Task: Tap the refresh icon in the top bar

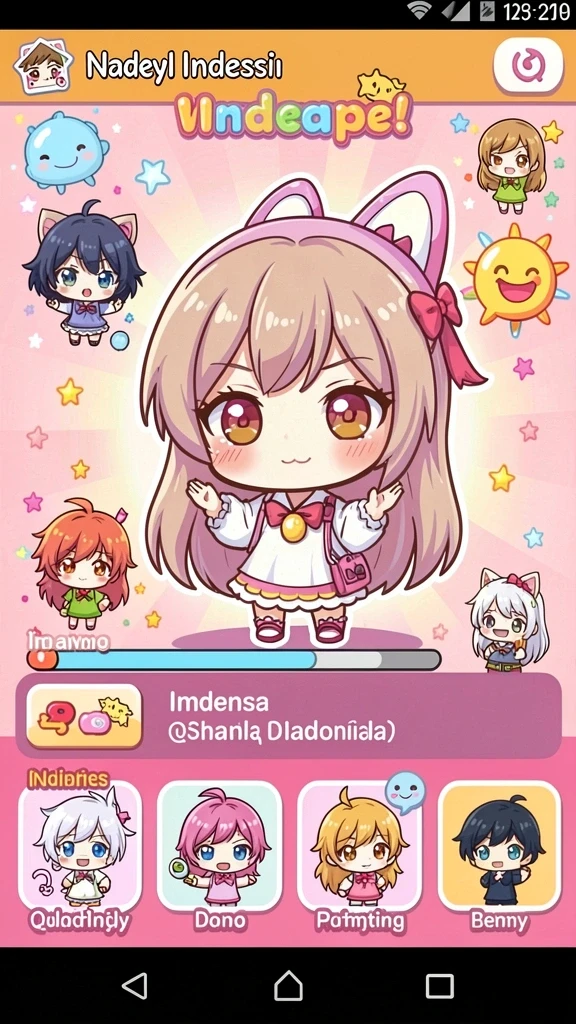Action: [x=528, y=65]
